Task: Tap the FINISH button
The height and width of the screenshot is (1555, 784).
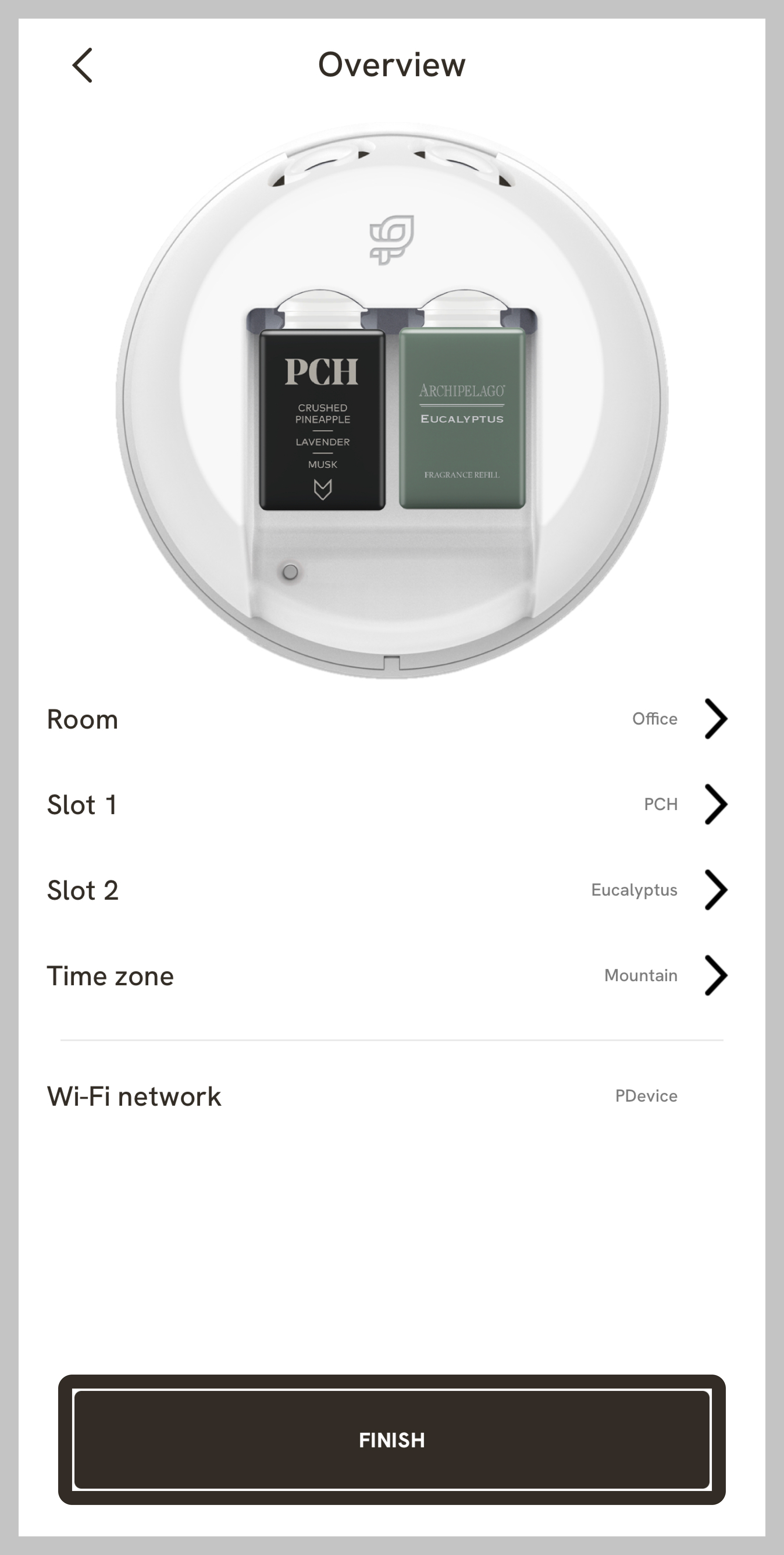Action: tap(392, 1440)
